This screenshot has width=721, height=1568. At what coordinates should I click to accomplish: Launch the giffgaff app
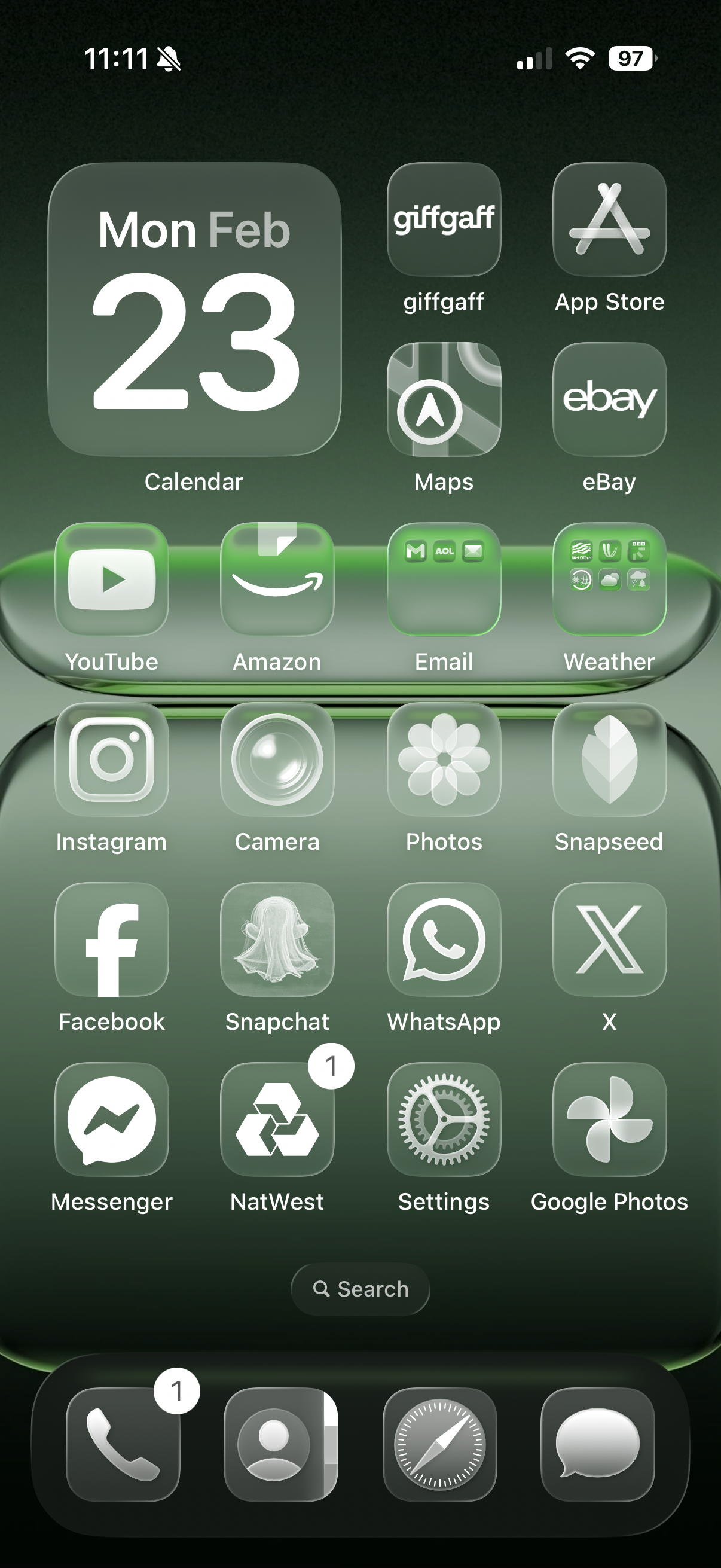[x=444, y=219]
